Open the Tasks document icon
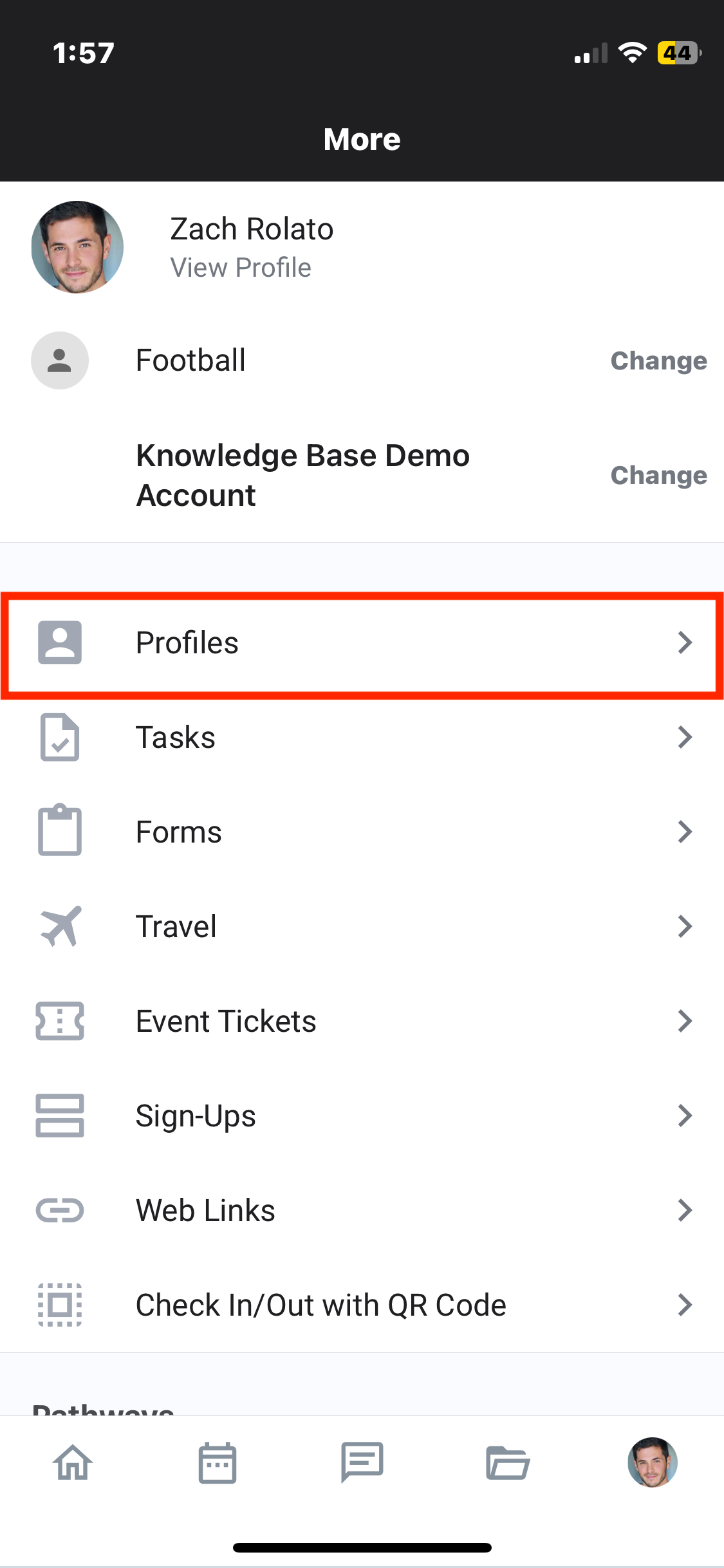Image resolution: width=724 pixels, height=1568 pixels. (60, 738)
